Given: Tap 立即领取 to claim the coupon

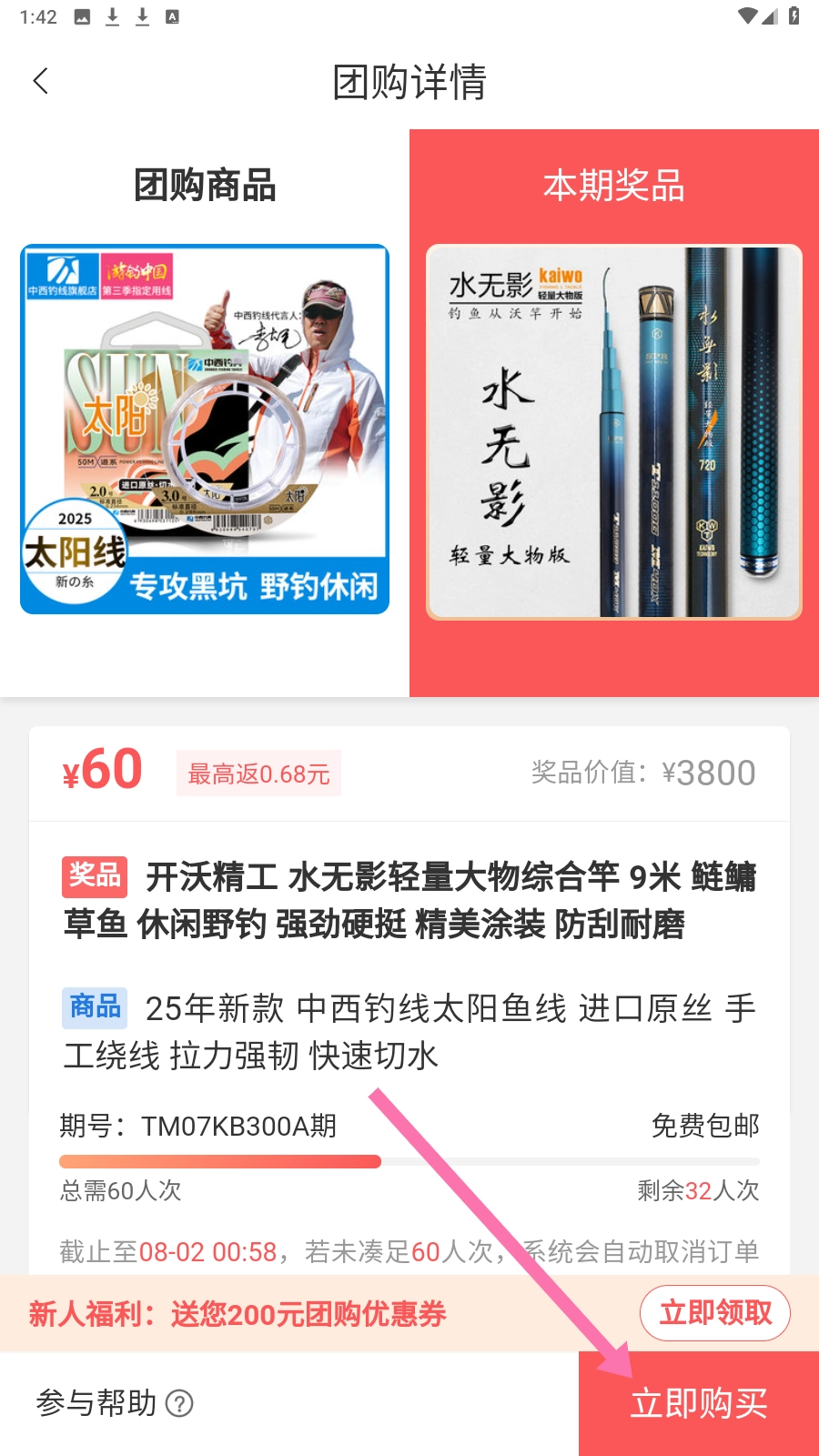Looking at the screenshot, I should (x=715, y=1313).
